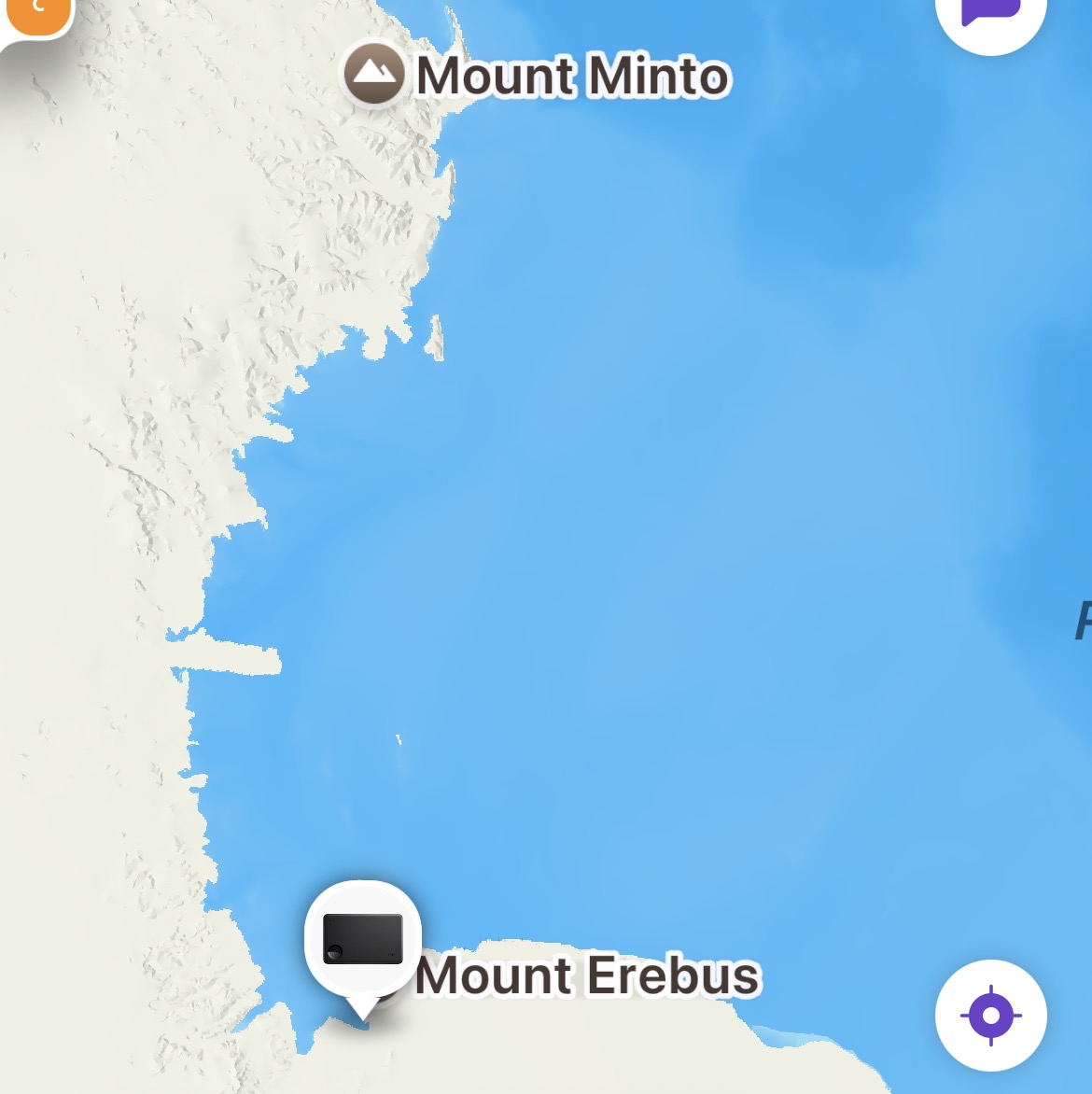Center map on current location

point(990,1015)
